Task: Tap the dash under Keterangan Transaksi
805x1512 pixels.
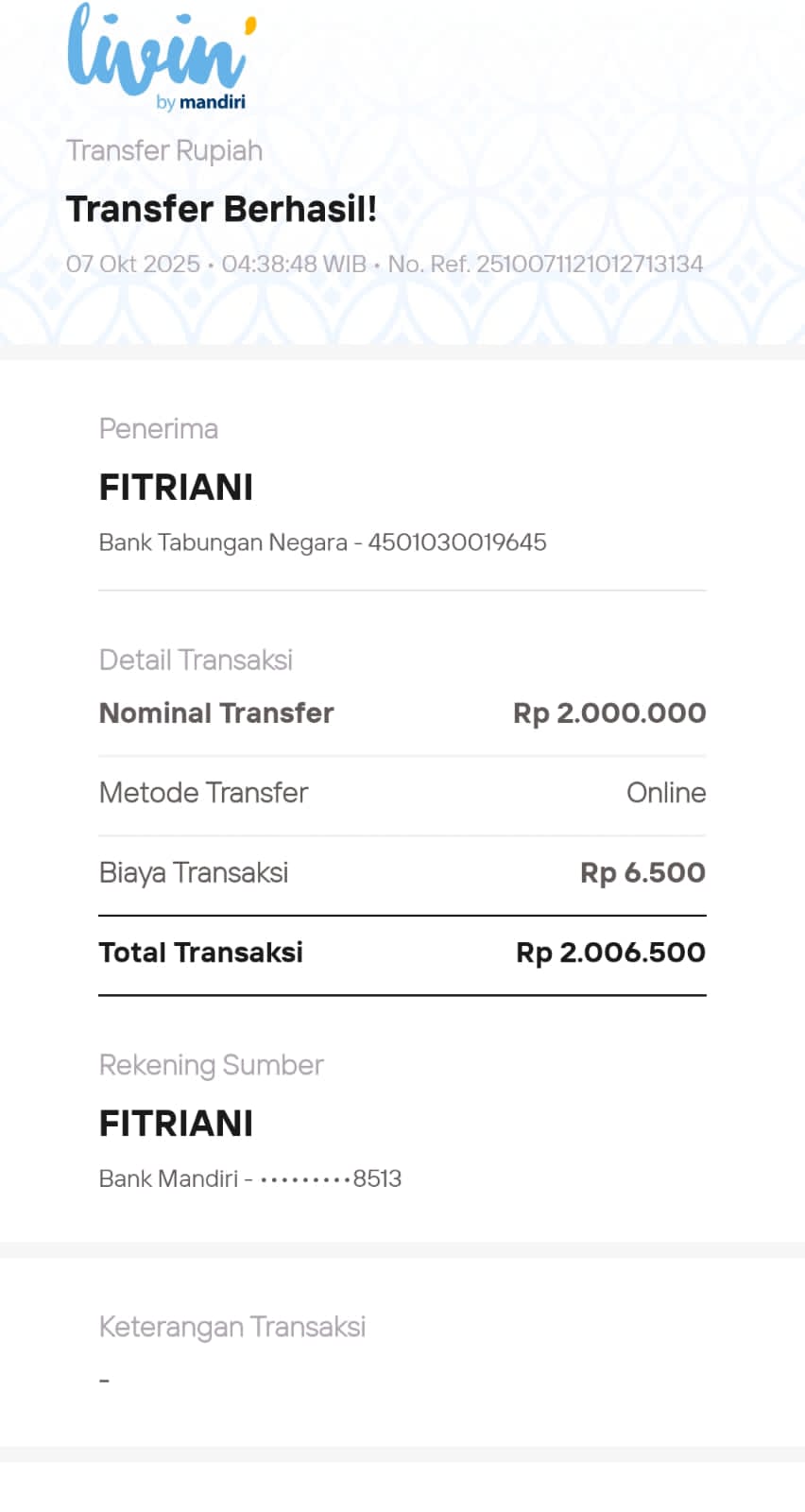Action: point(102,1379)
